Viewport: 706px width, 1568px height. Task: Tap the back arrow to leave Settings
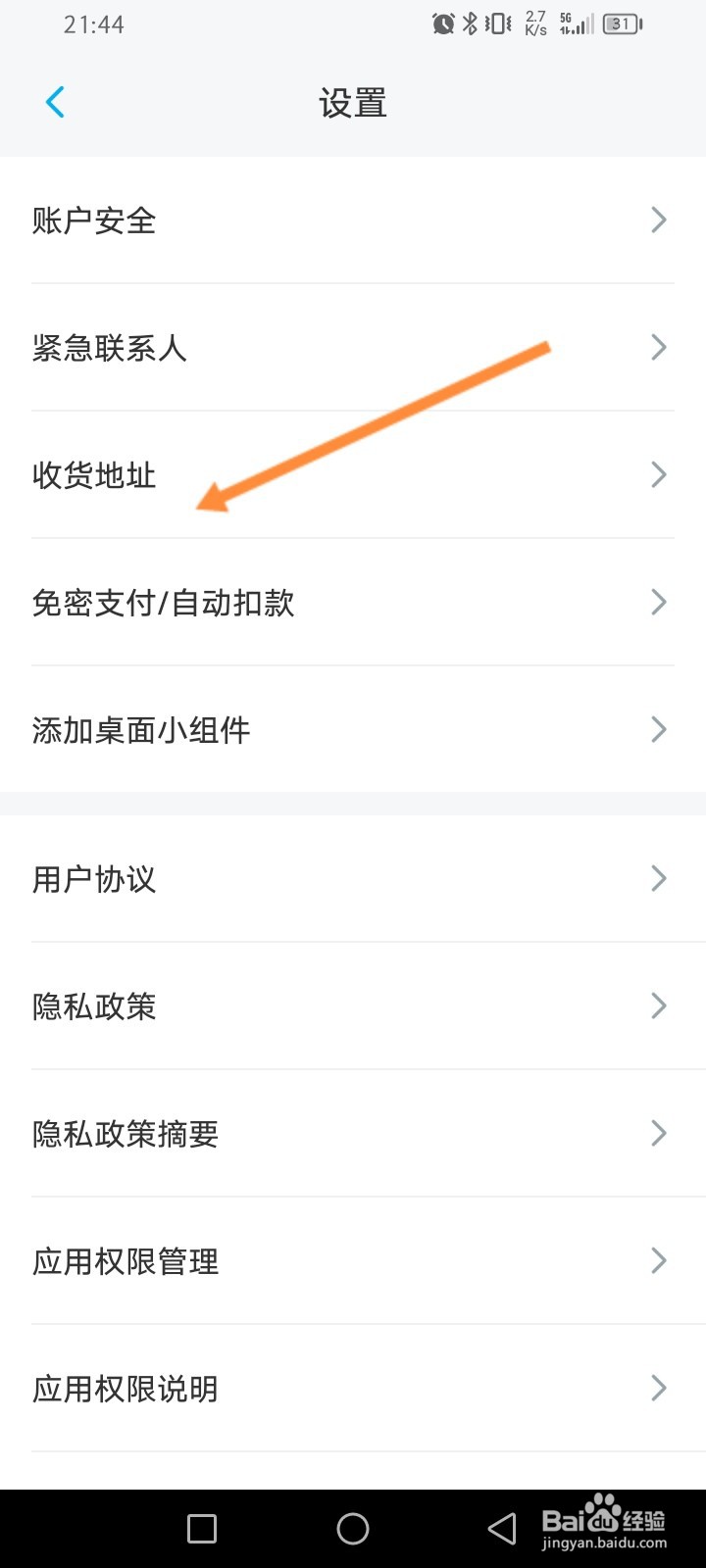[55, 101]
